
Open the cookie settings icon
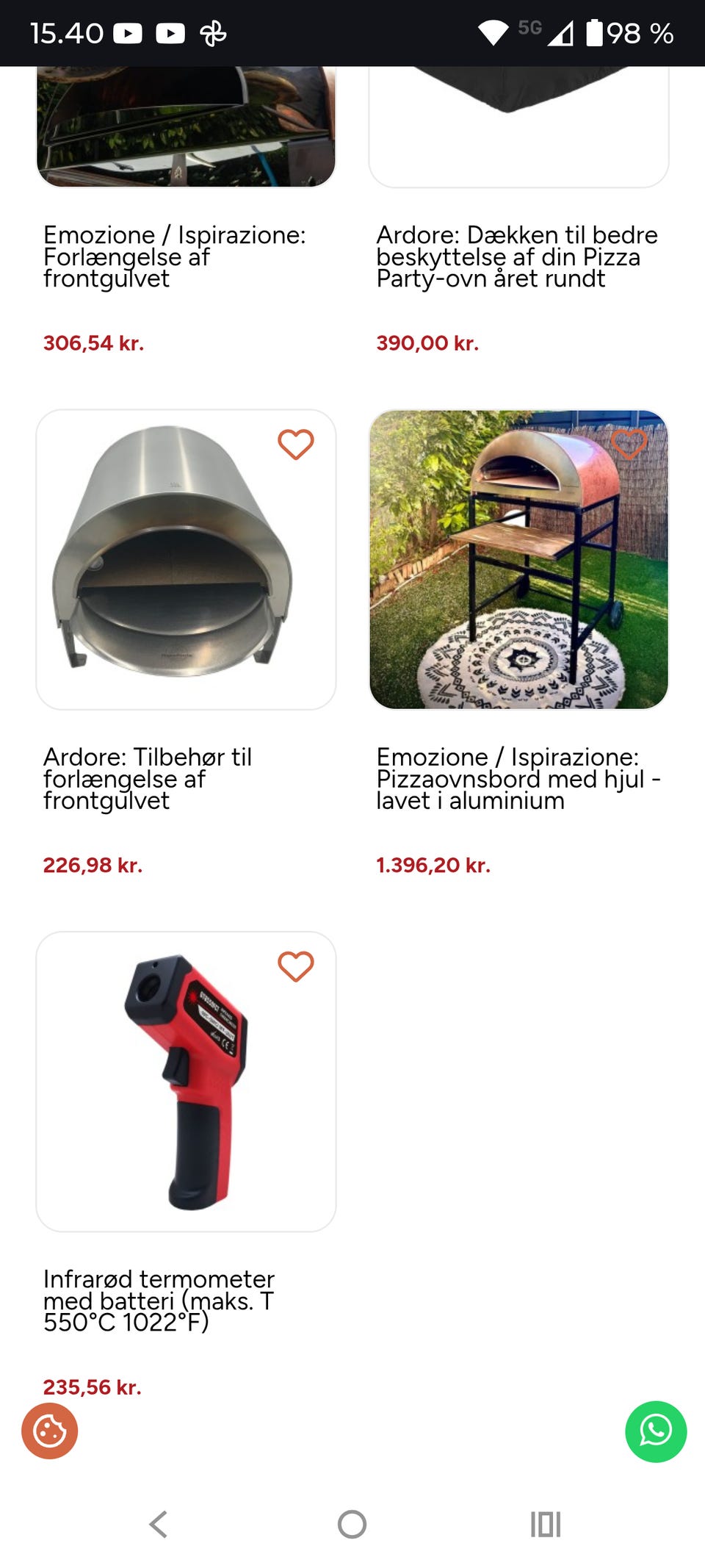[x=51, y=1431]
